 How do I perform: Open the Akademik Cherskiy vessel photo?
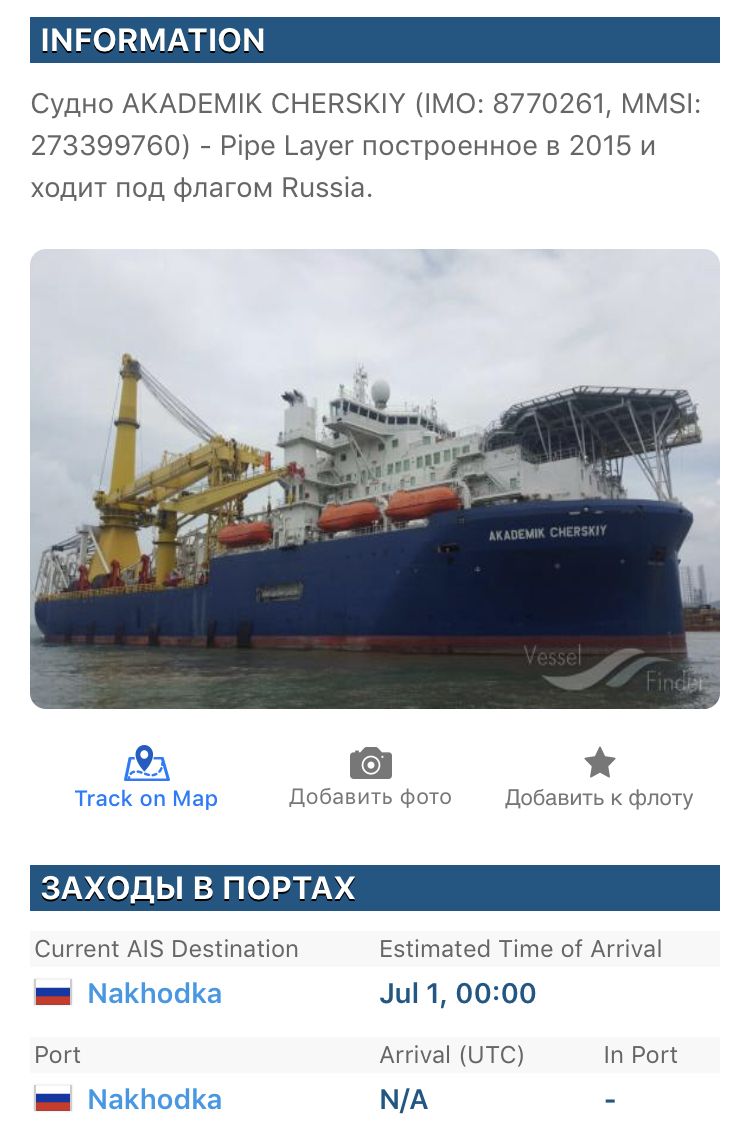click(375, 478)
